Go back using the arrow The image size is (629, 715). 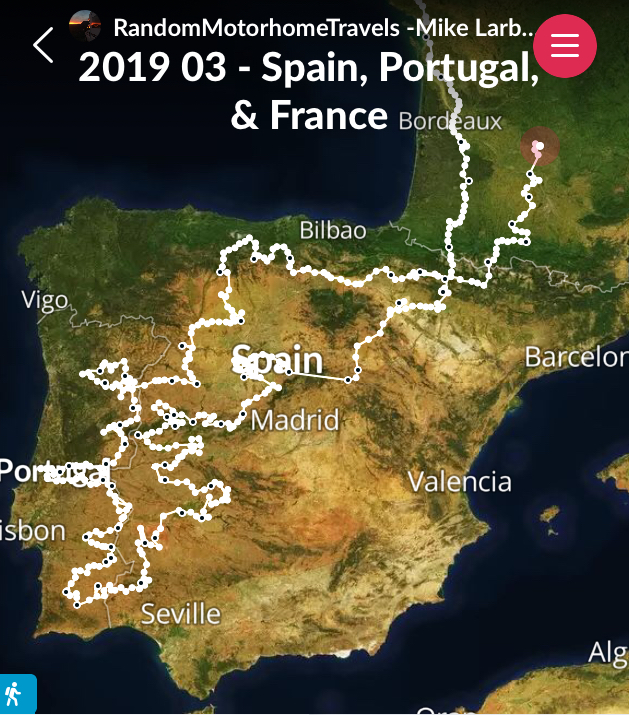click(x=43, y=45)
